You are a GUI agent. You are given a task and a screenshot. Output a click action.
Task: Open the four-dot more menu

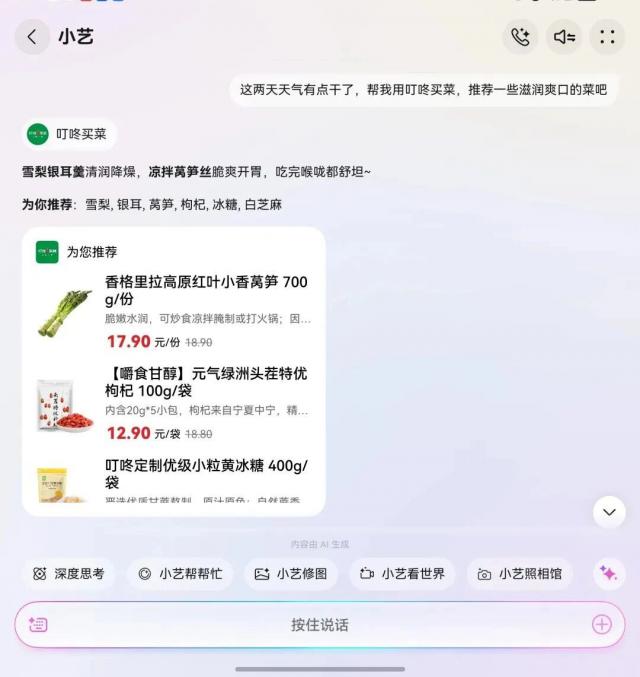point(607,37)
